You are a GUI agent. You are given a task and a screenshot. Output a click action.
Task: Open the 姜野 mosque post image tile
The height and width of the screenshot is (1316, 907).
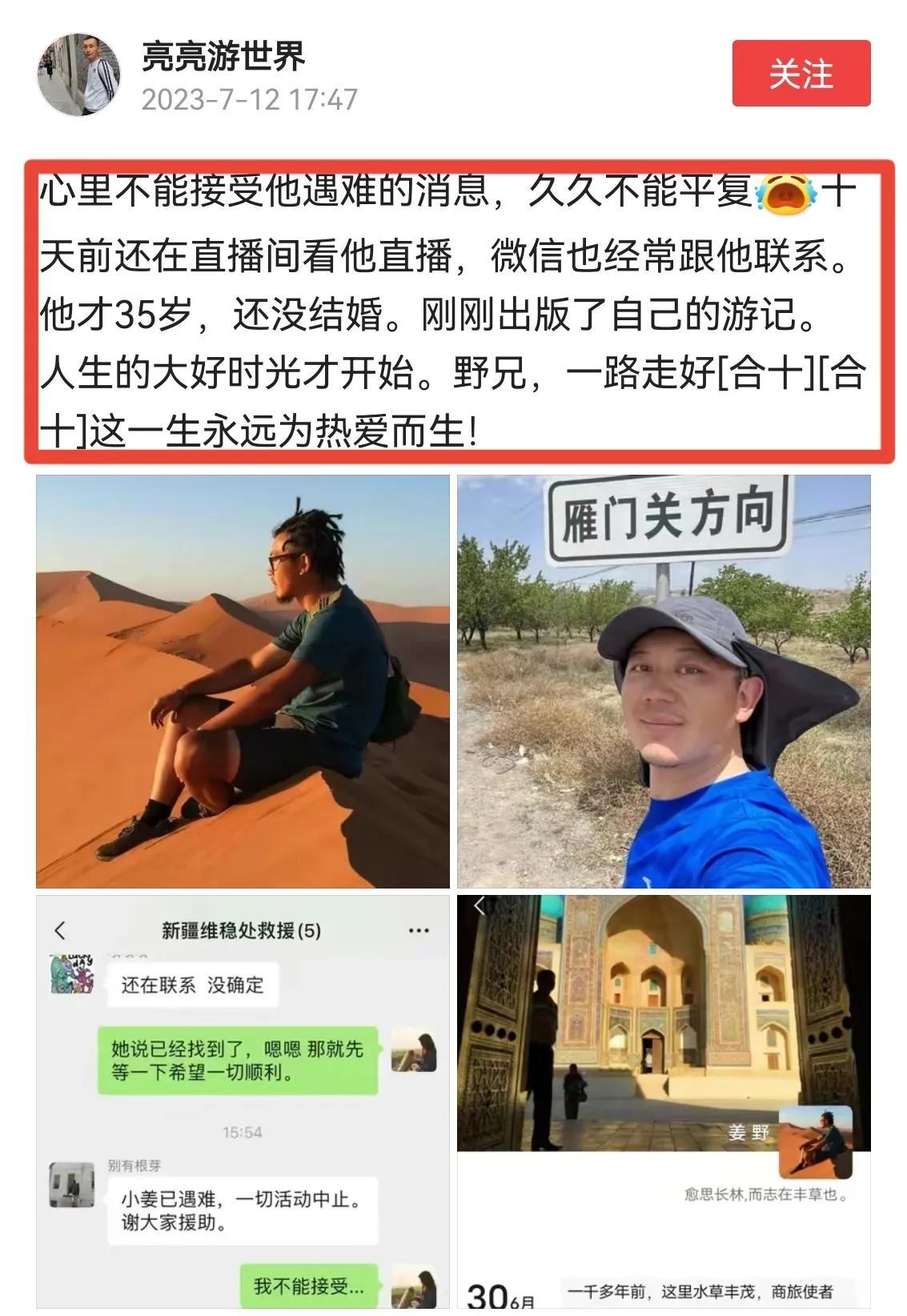pyautogui.click(x=664, y=1101)
